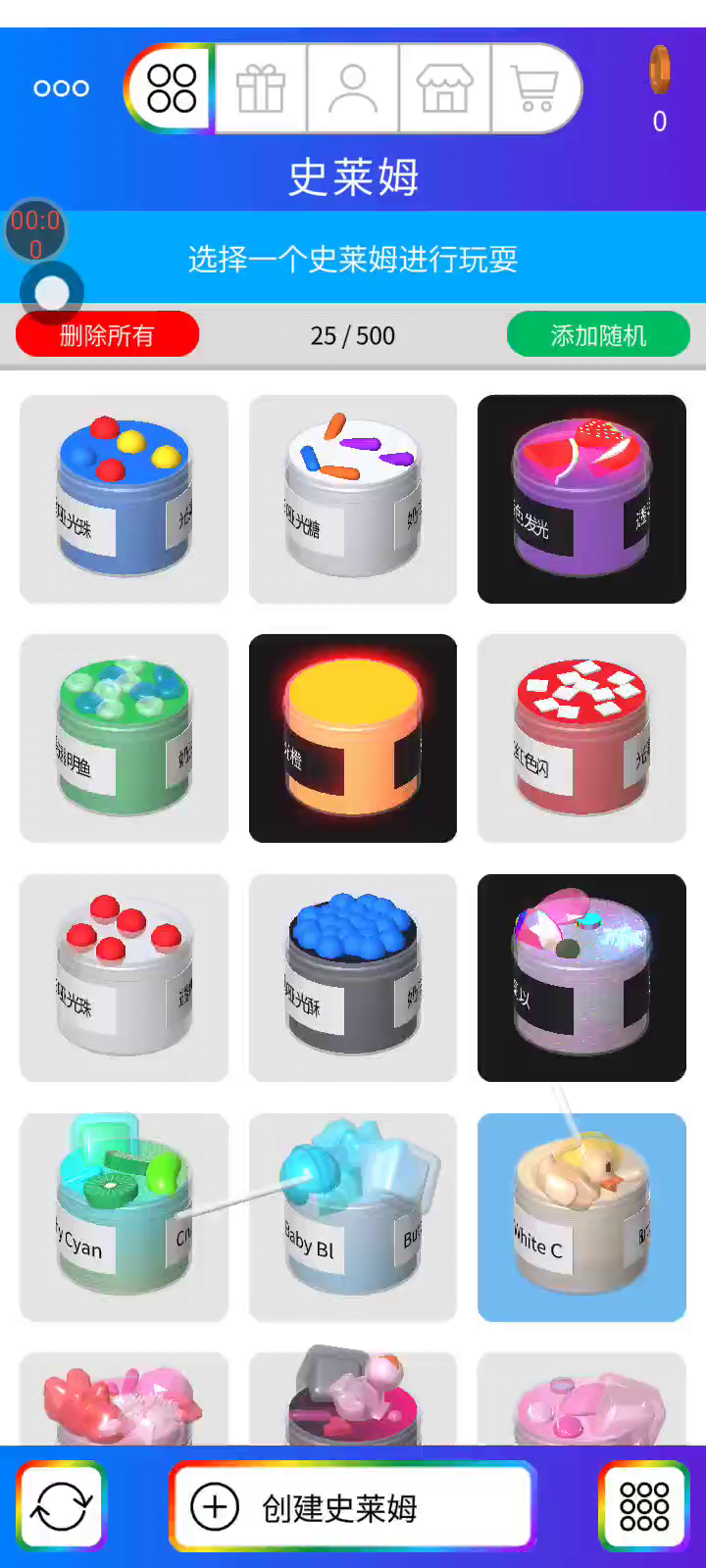Open the three-dot menu at top

point(61,88)
